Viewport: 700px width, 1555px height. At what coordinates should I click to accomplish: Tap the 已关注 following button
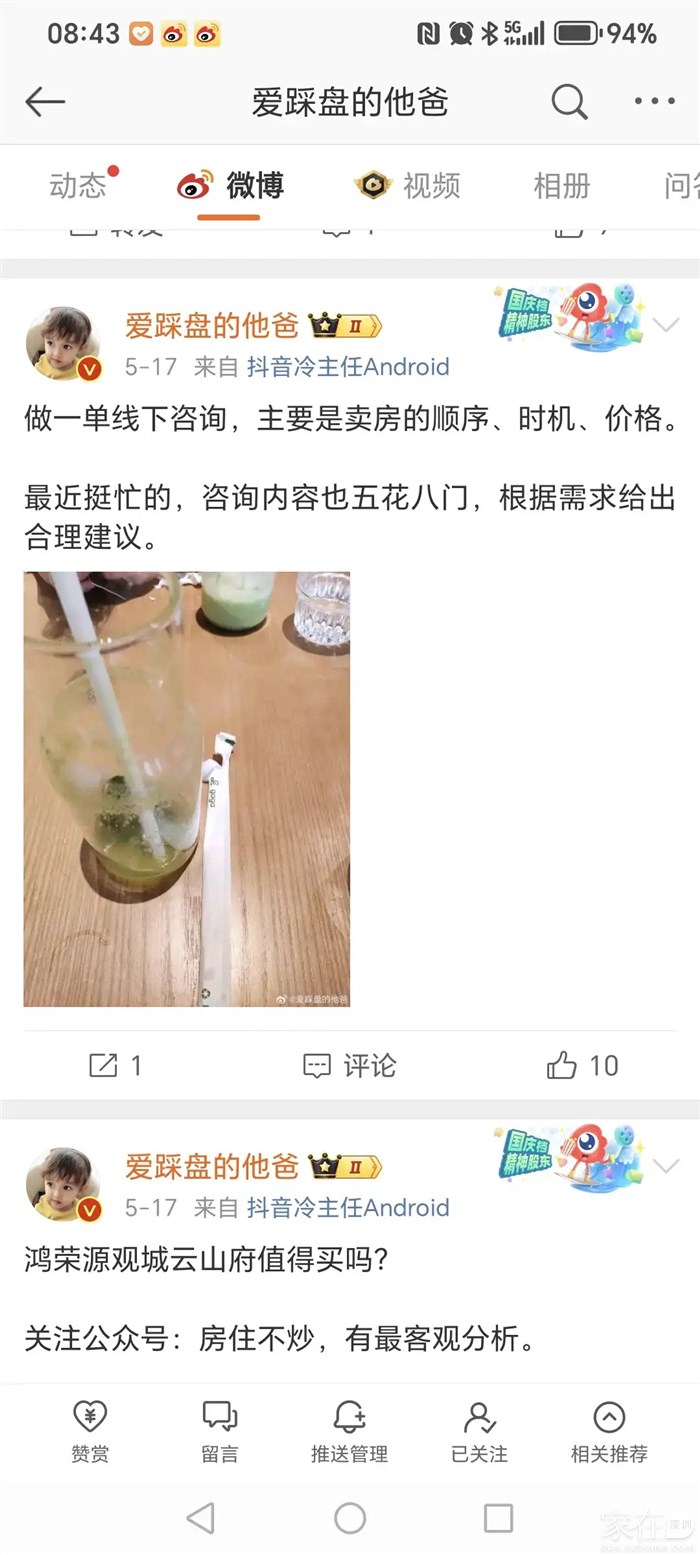[x=479, y=1432]
